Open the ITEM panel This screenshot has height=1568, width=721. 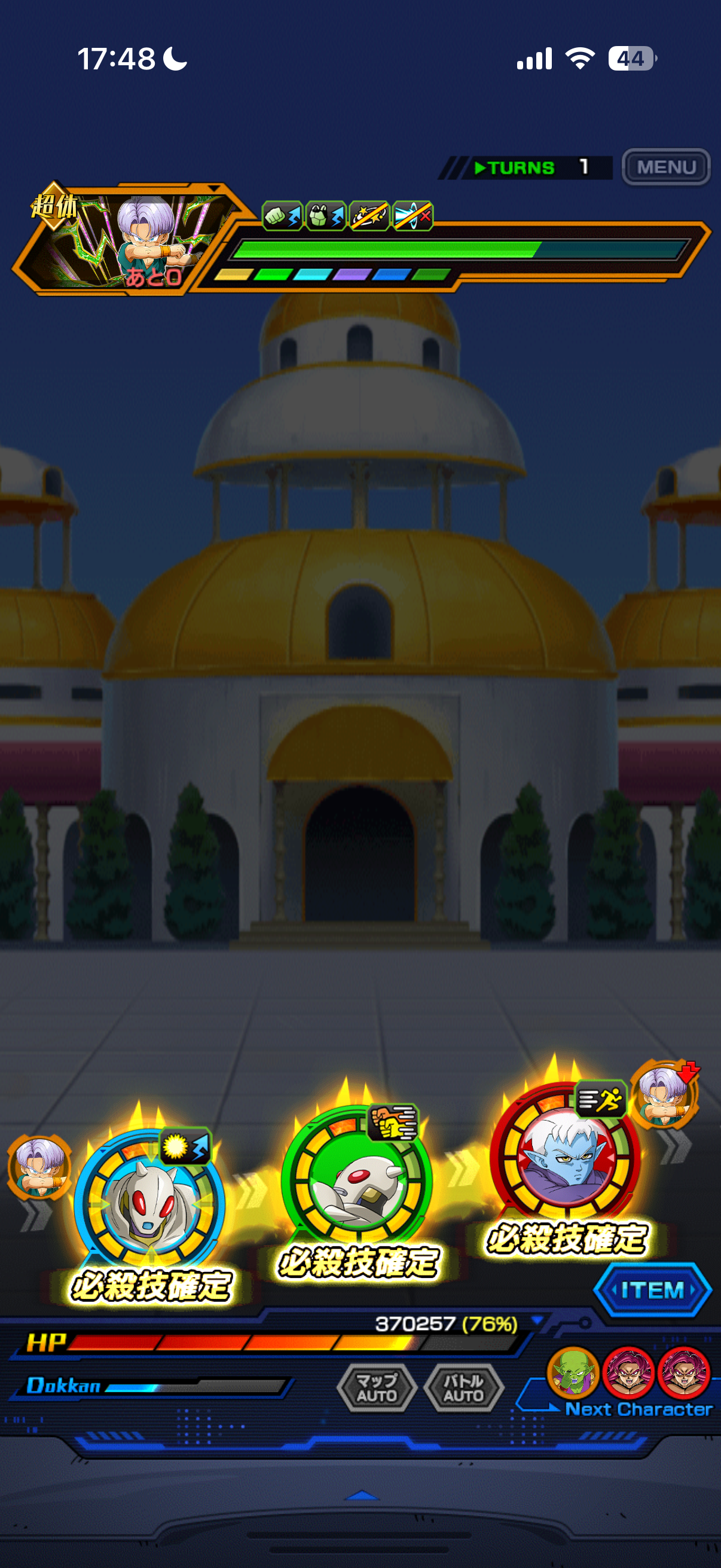pyautogui.click(x=652, y=1290)
